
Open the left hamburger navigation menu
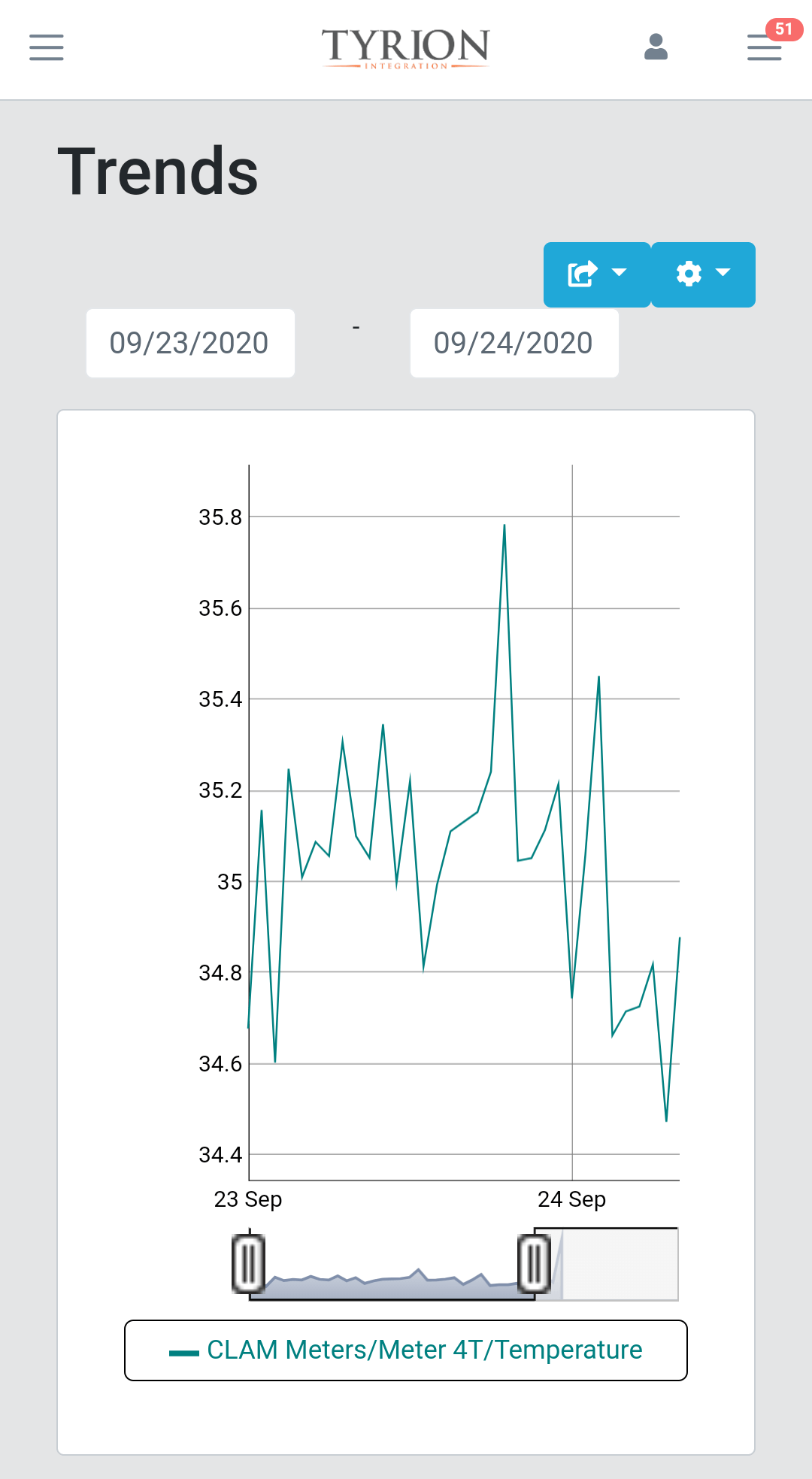coord(47,47)
